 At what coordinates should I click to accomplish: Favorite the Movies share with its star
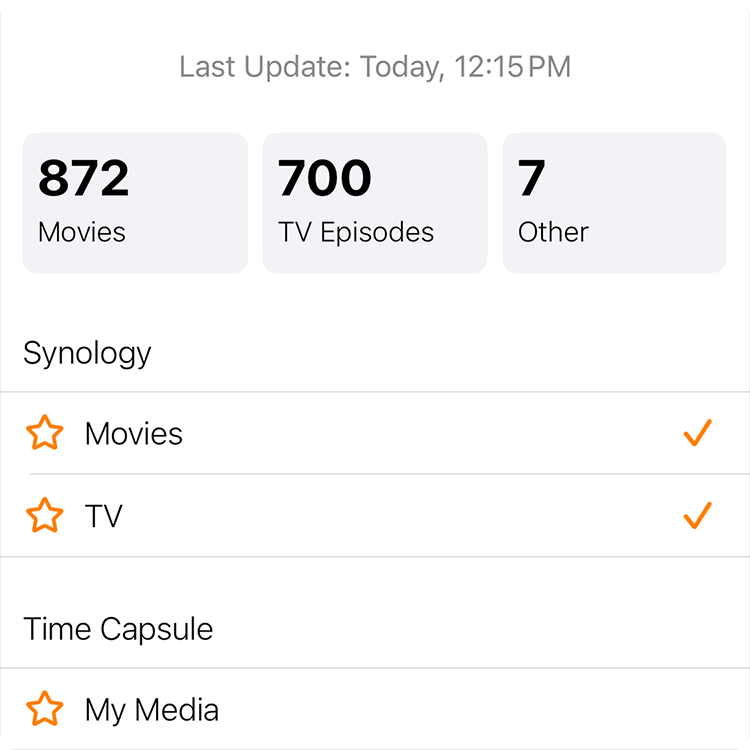(x=44, y=434)
